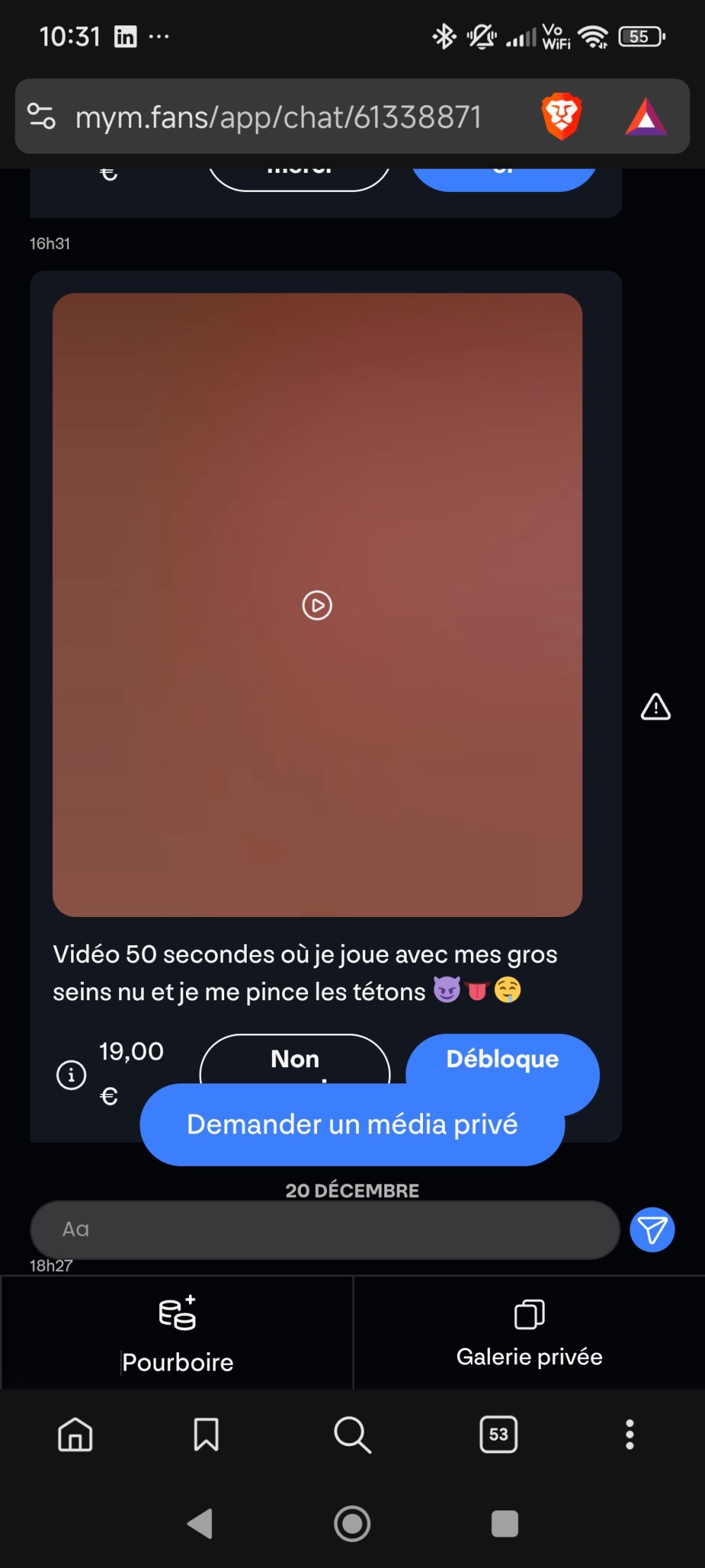This screenshot has height=1568, width=705.
Task: Tap the send message paper plane icon
Action: tap(651, 1229)
